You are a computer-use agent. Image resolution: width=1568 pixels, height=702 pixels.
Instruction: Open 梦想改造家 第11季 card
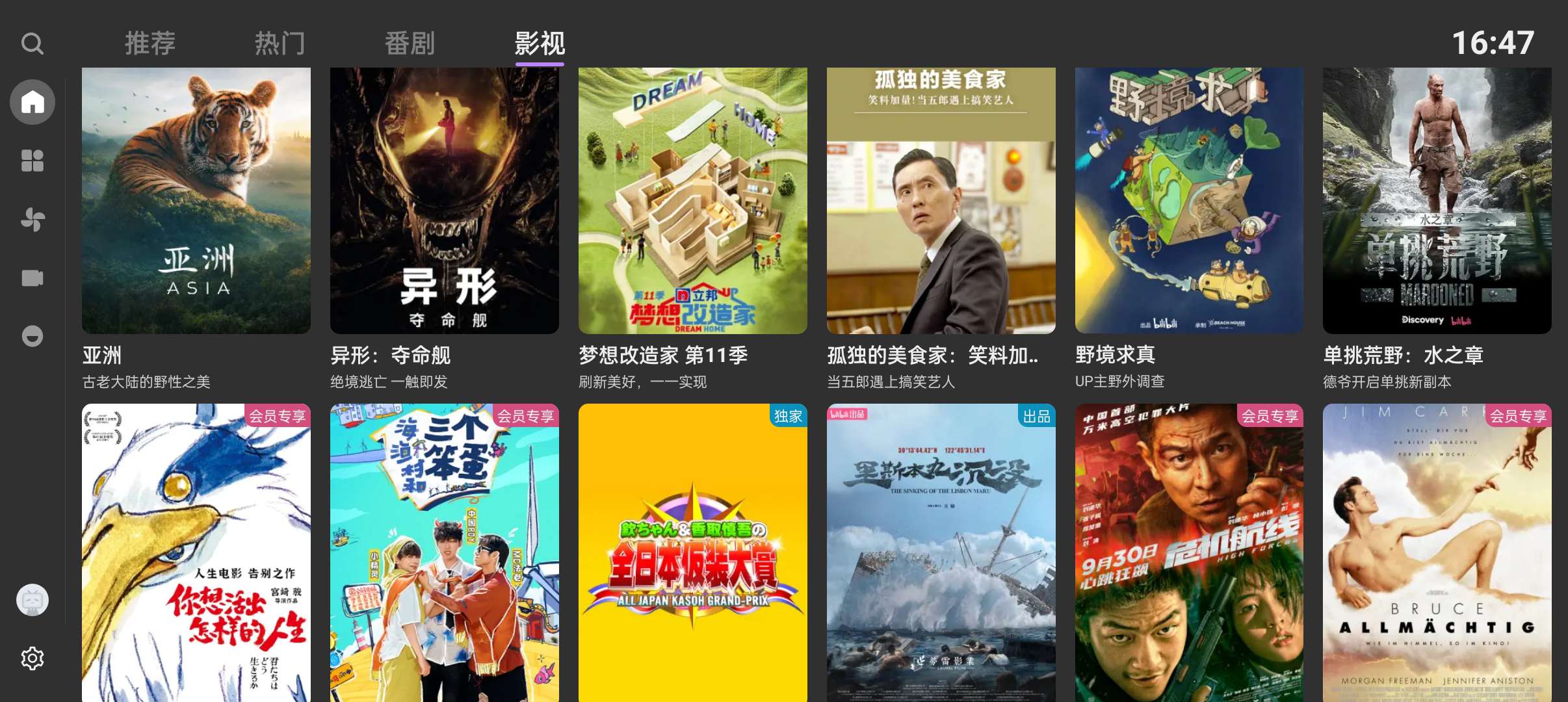tap(692, 201)
